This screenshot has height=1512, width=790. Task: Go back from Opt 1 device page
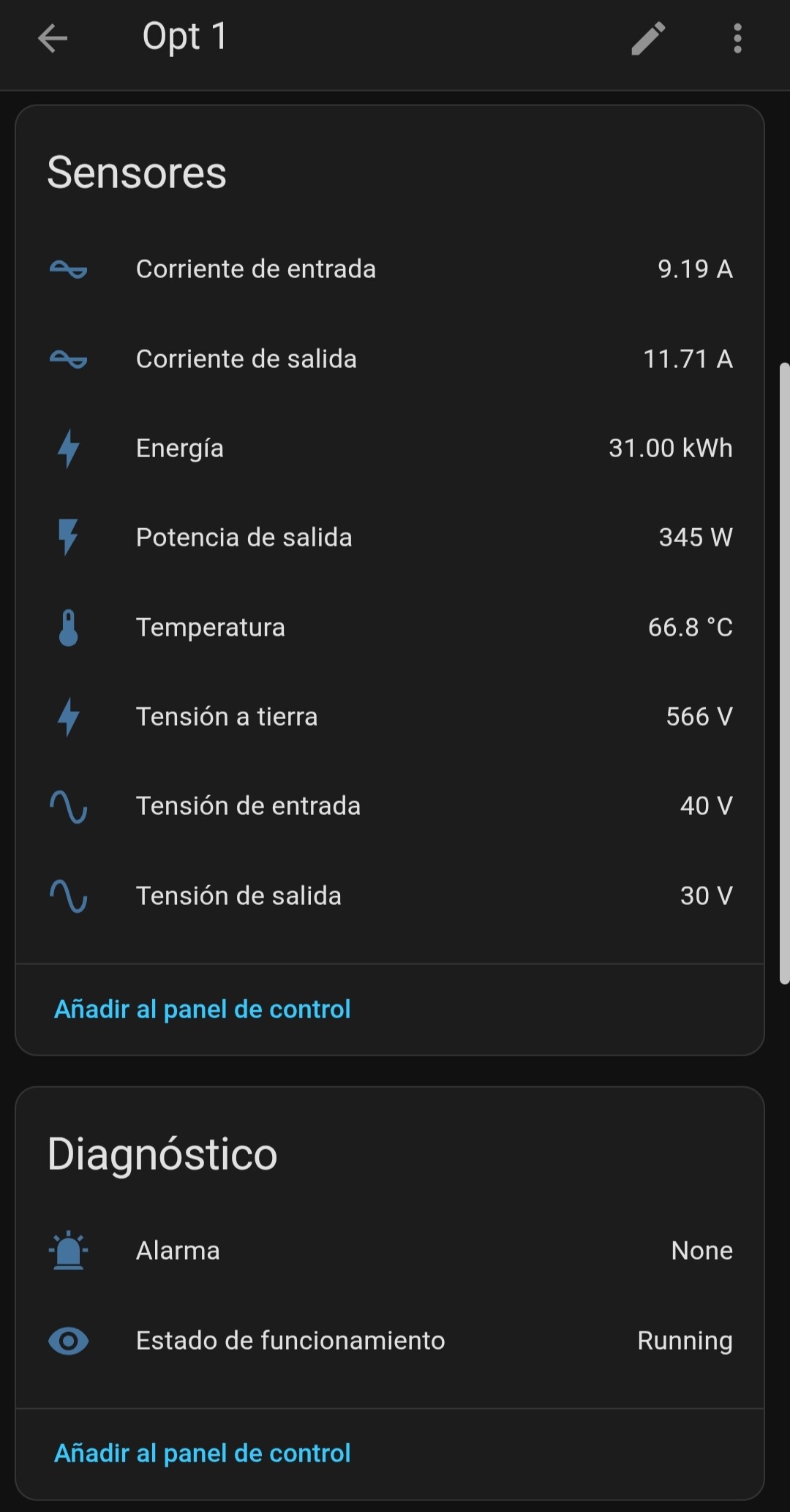[x=53, y=38]
